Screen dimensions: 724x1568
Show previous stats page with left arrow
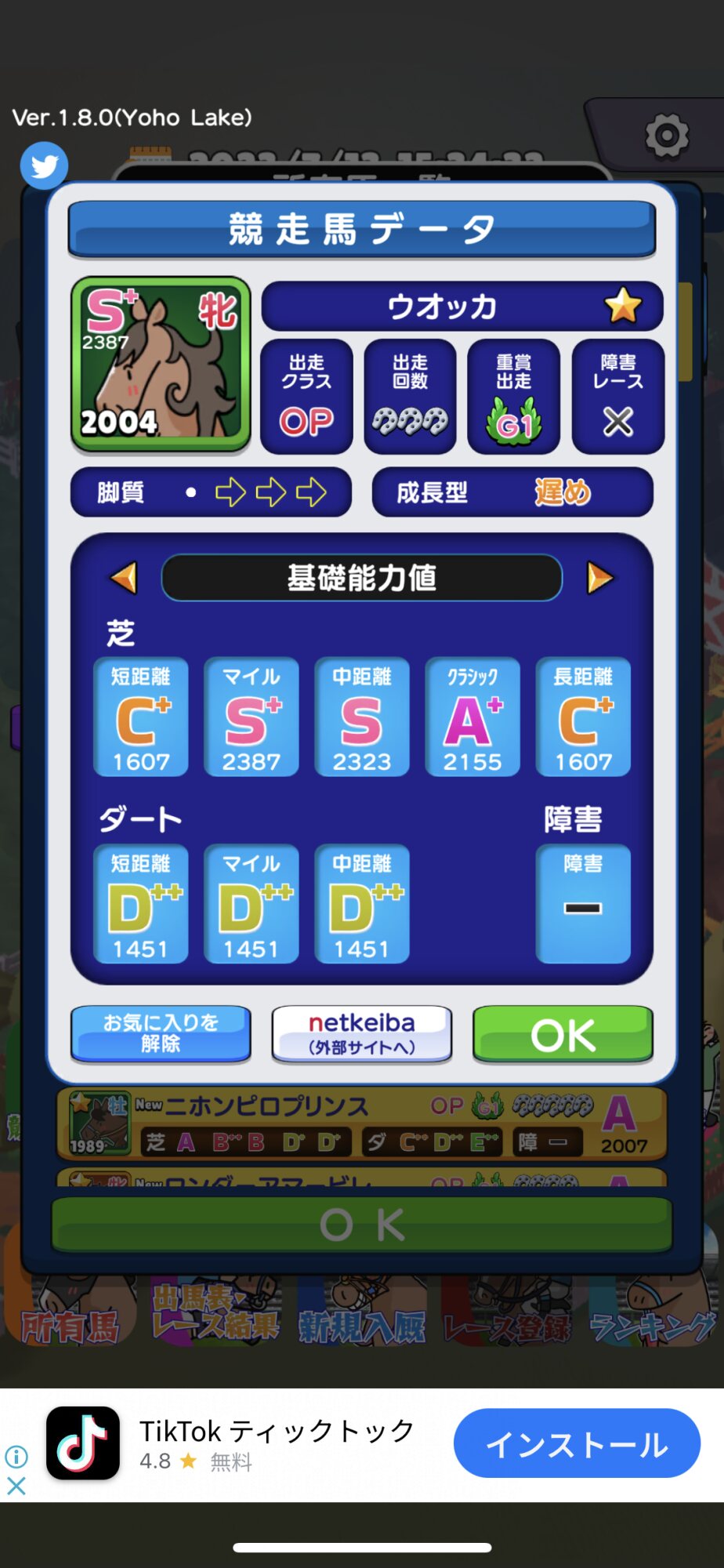[124, 578]
